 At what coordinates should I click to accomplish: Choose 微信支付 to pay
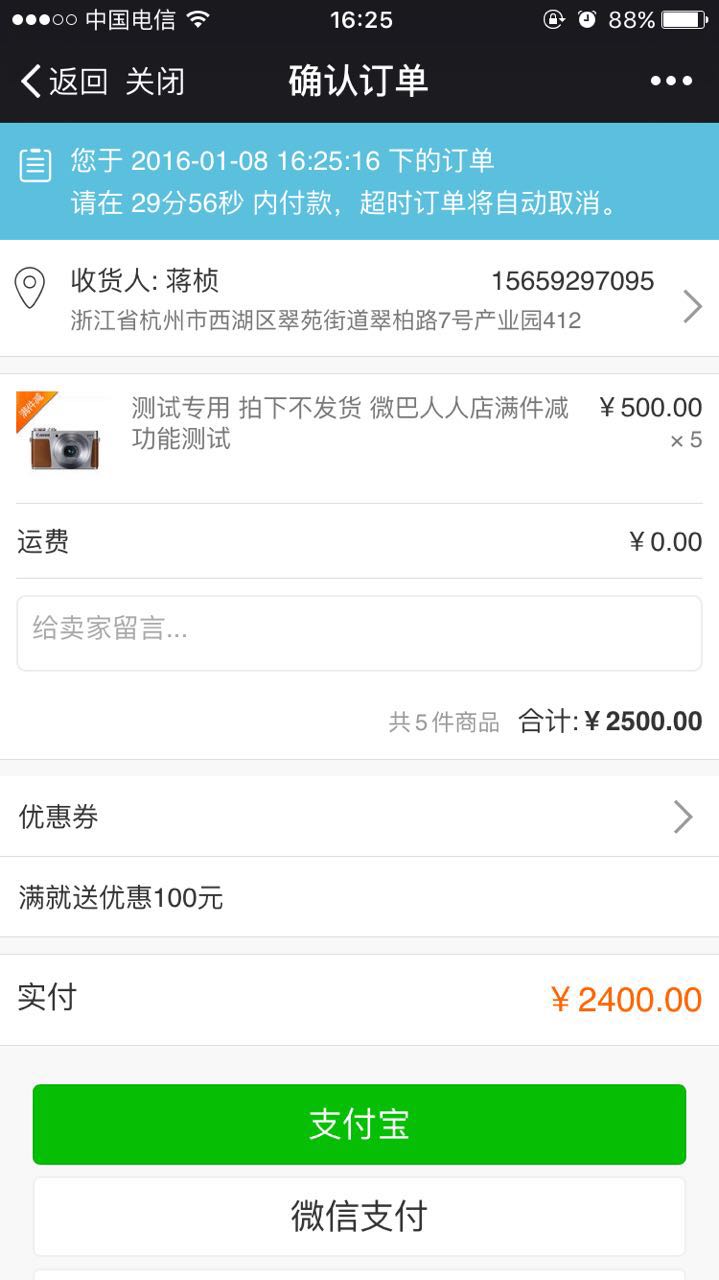pos(359,1216)
